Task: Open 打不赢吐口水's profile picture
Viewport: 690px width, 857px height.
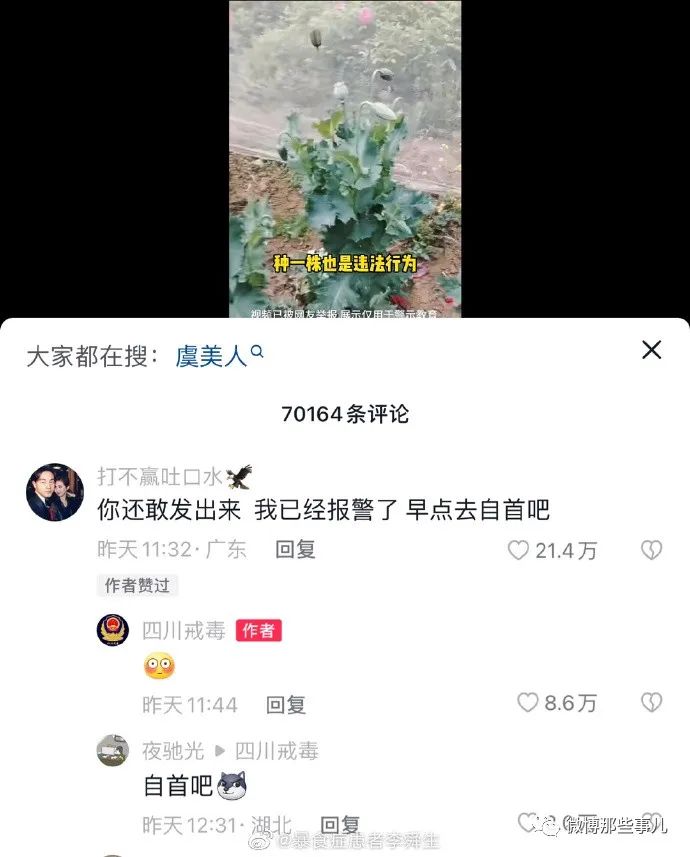Action: pyautogui.click(x=54, y=492)
